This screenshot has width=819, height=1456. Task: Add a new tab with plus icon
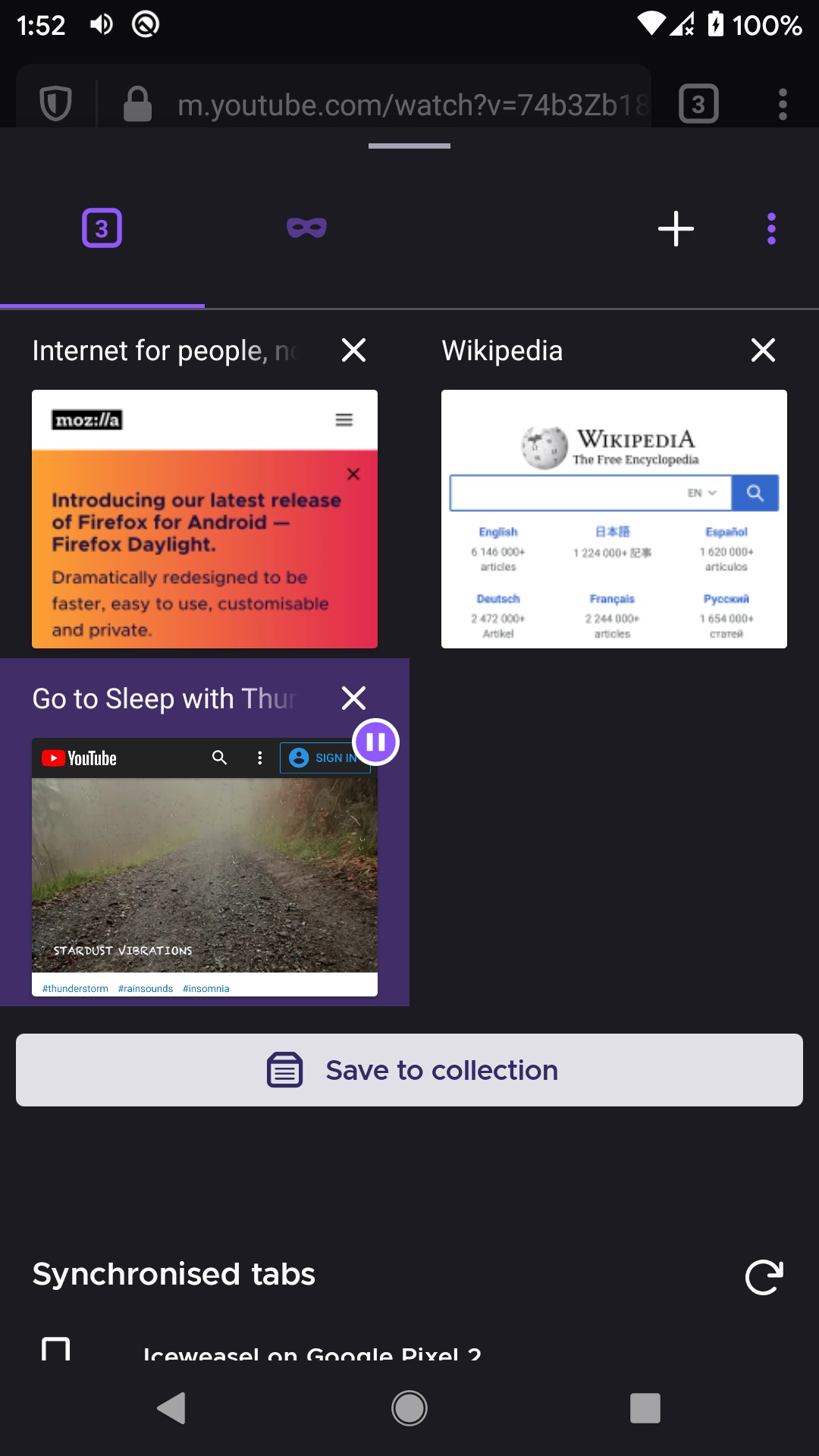coord(676,228)
